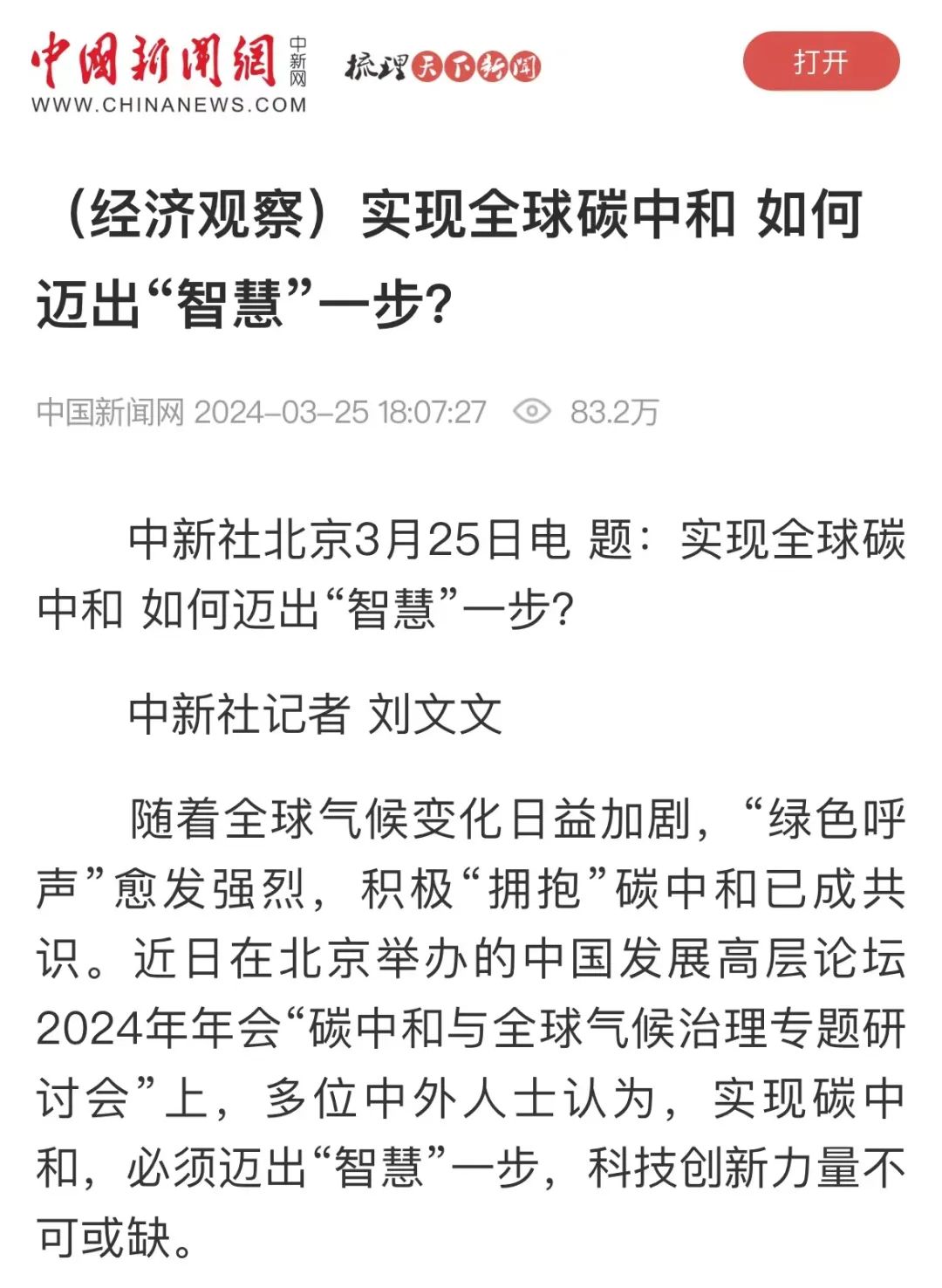Tap the red 打开 button
Screen dimensions: 942x1288
[x=820, y=62]
